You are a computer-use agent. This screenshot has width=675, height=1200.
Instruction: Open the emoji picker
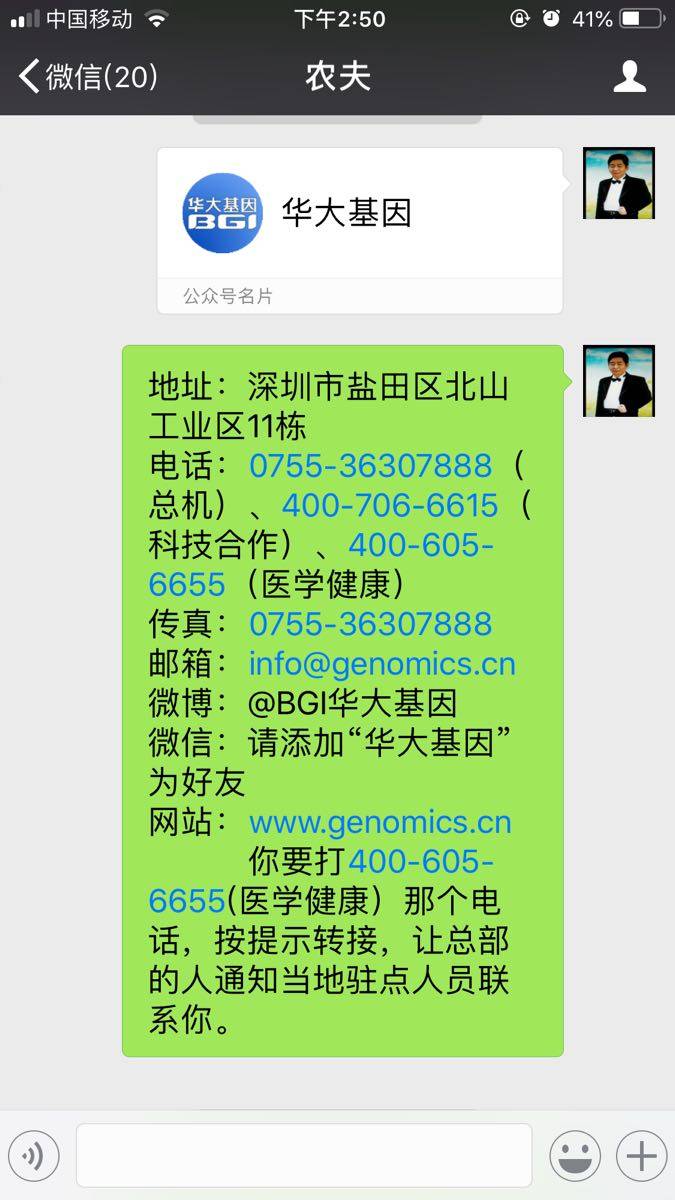[x=575, y=1157]
